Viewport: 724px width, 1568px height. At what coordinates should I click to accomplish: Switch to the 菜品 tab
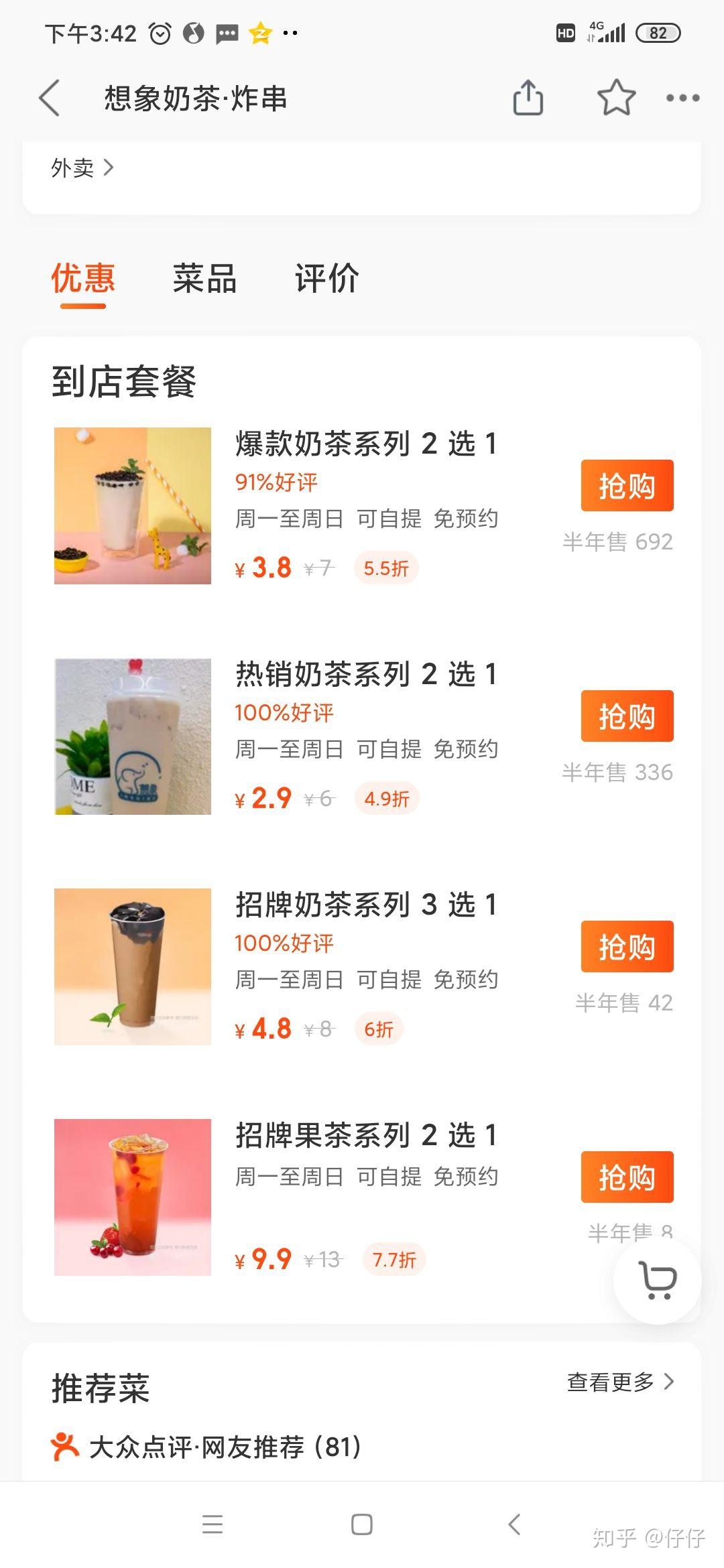click(x=204, y=279)
